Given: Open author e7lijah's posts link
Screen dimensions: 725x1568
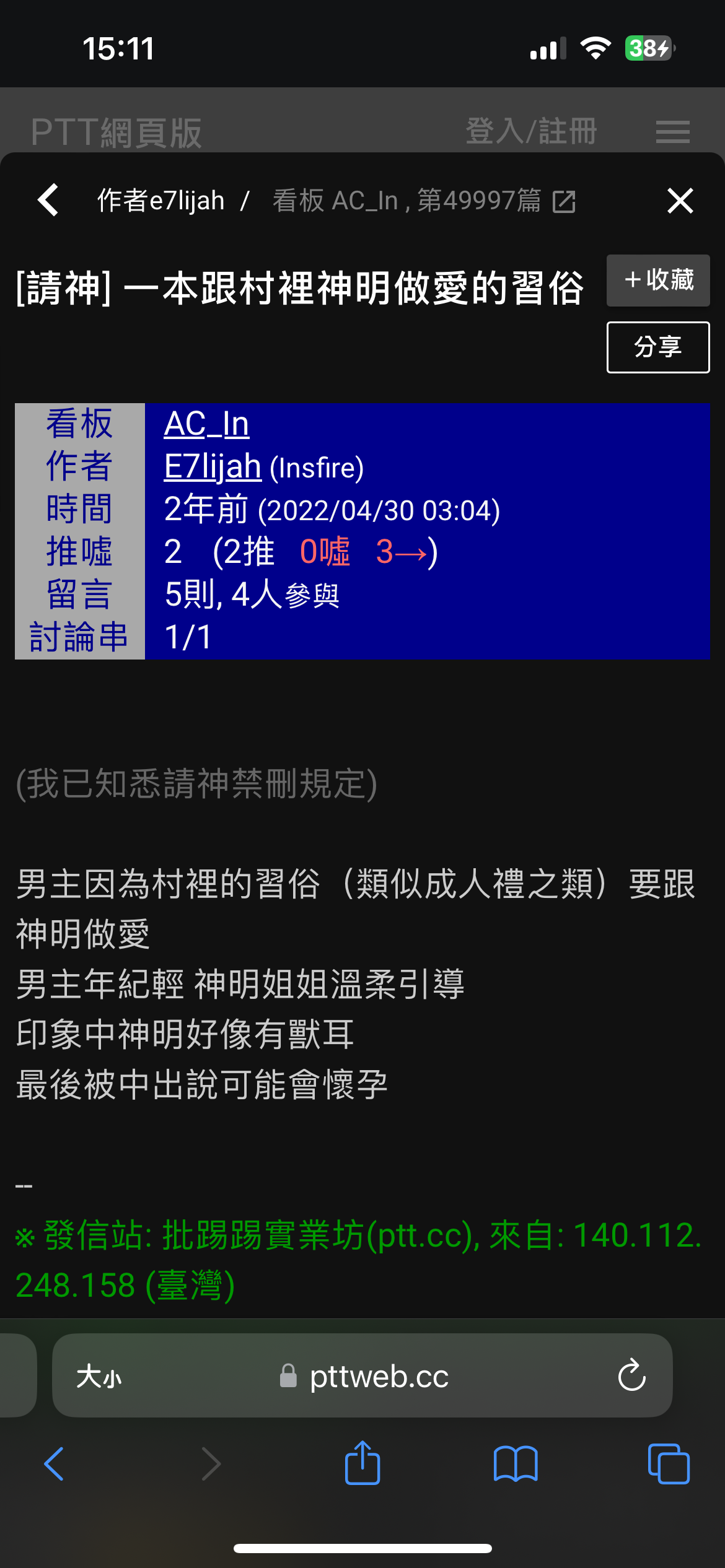Looking at the screenshot, I should click(160, 201).
